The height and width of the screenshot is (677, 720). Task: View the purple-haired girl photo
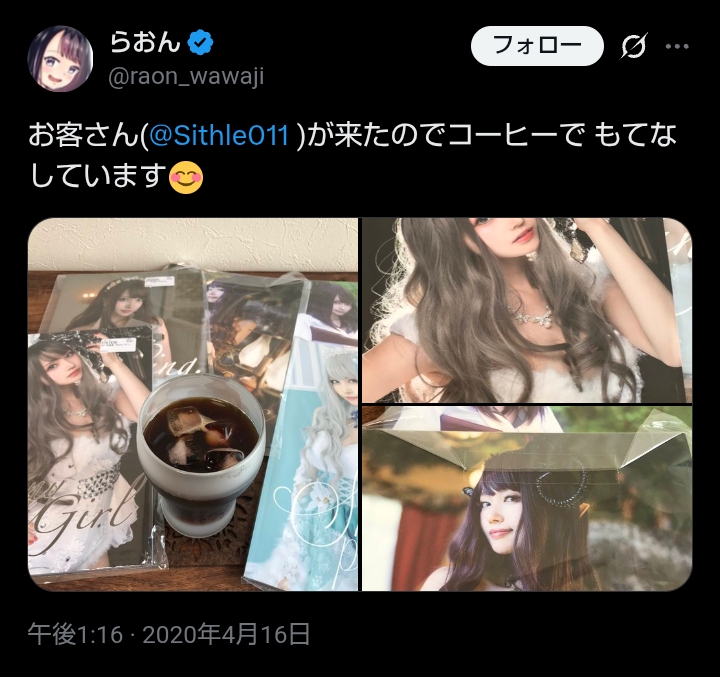(525, 498)
